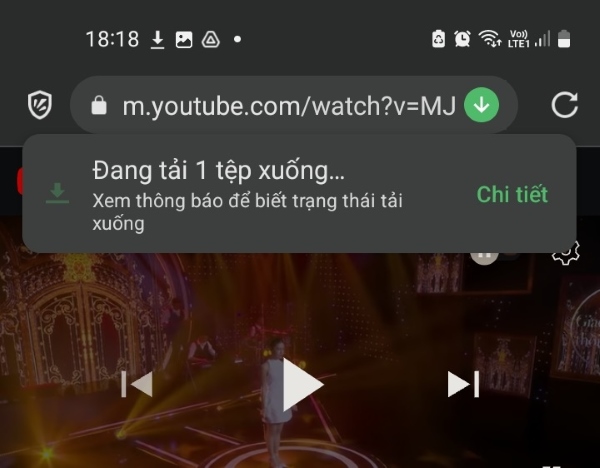Open download details via Chi tiết

[x=512, y=194]
